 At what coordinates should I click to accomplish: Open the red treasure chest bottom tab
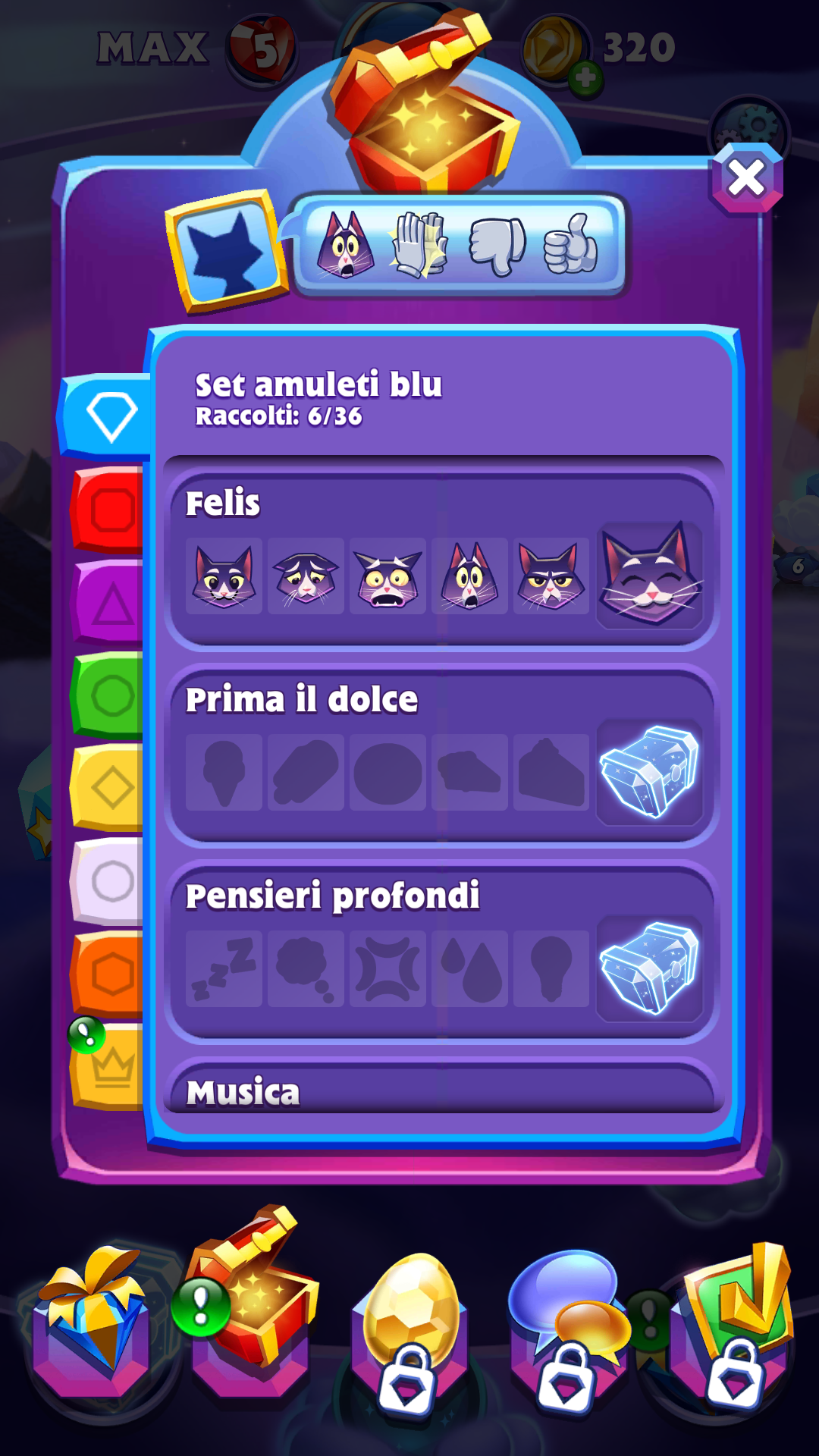coord(252,1304)
